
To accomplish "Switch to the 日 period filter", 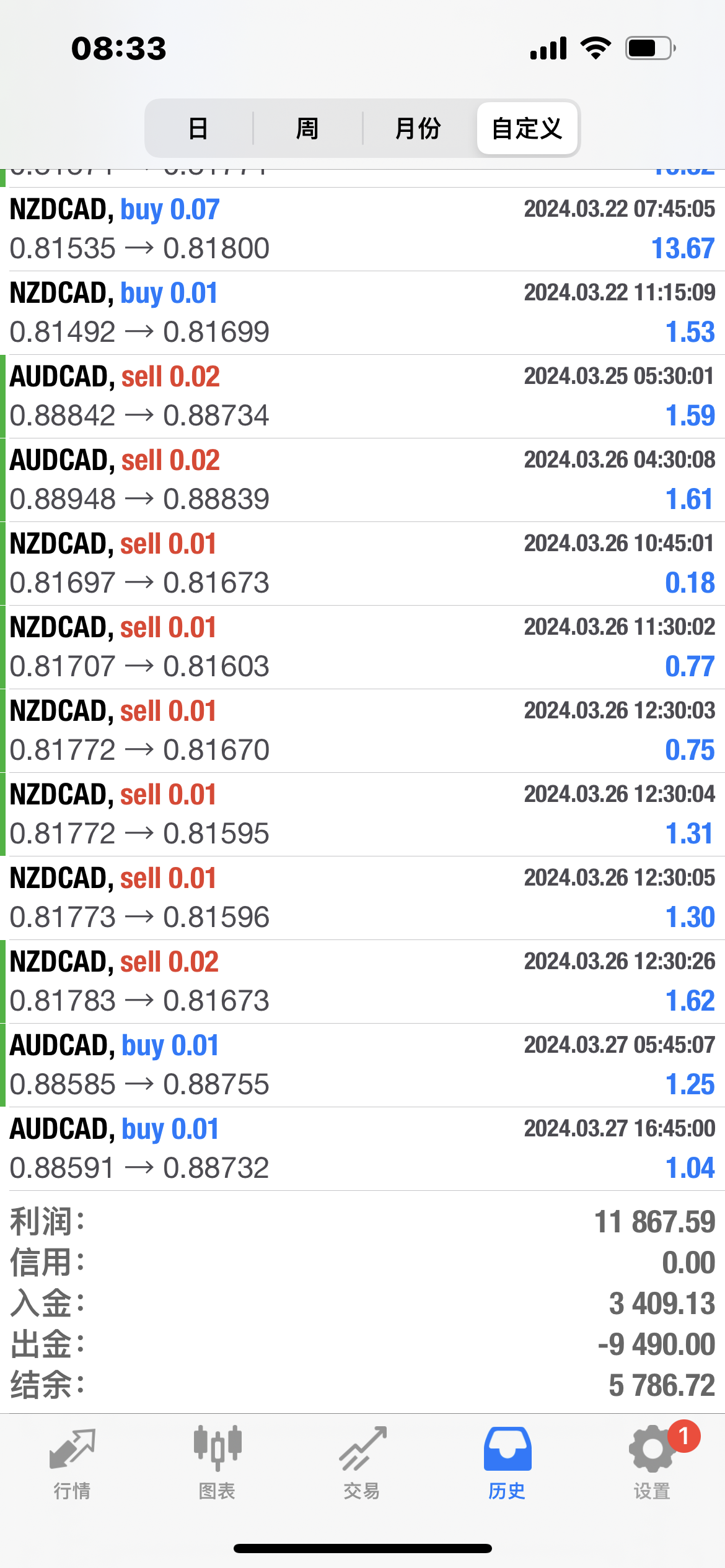I will click(x=198, y=129).
